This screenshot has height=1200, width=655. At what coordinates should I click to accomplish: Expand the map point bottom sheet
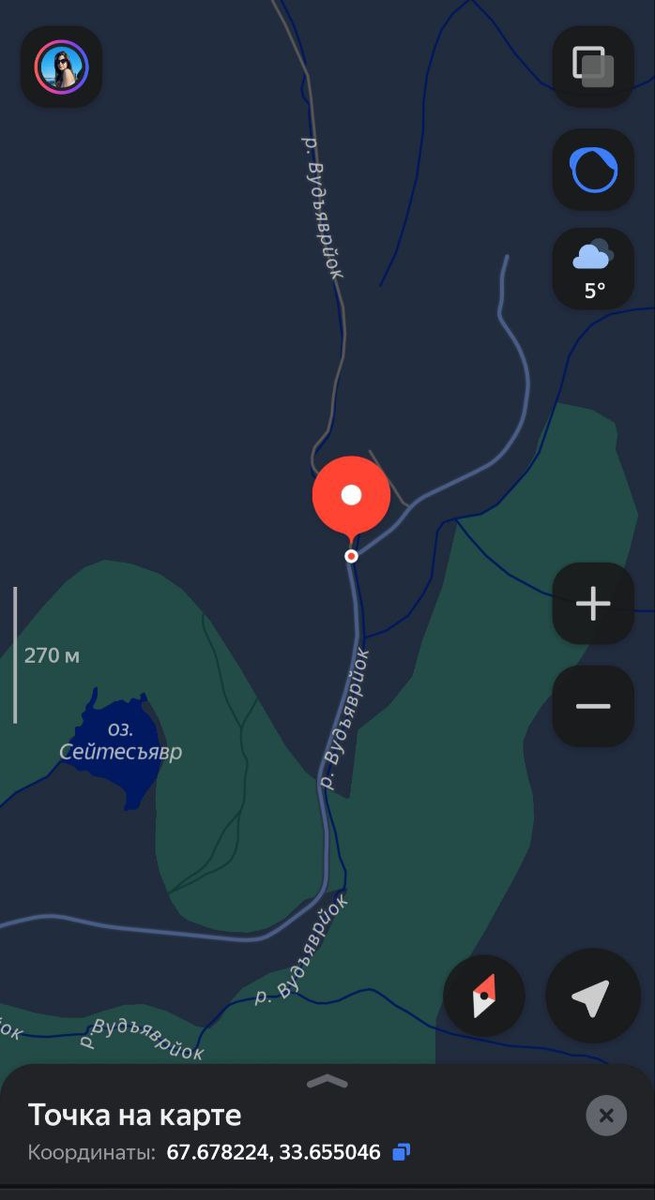click(x=327, y=1081)
